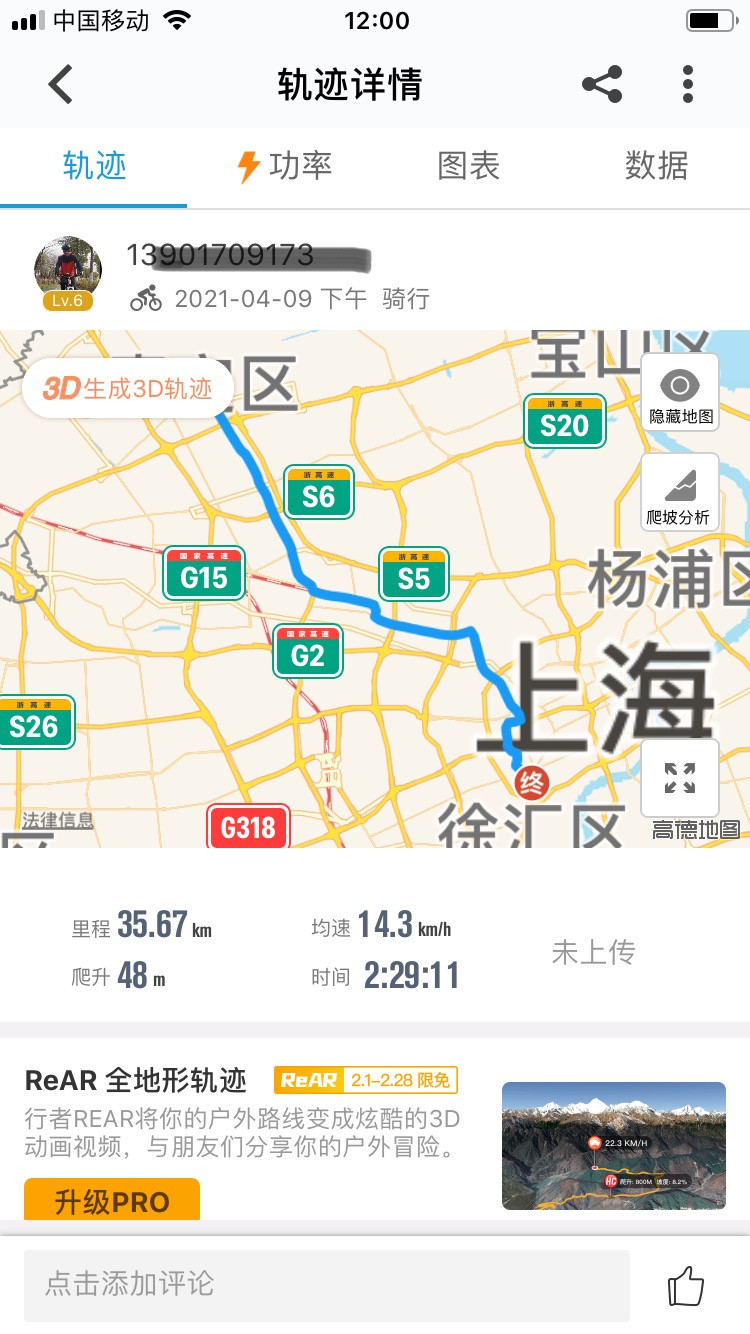The image size is (750, 1334).
Task: Open 法律信息 link on map
Action: [58, 821]
